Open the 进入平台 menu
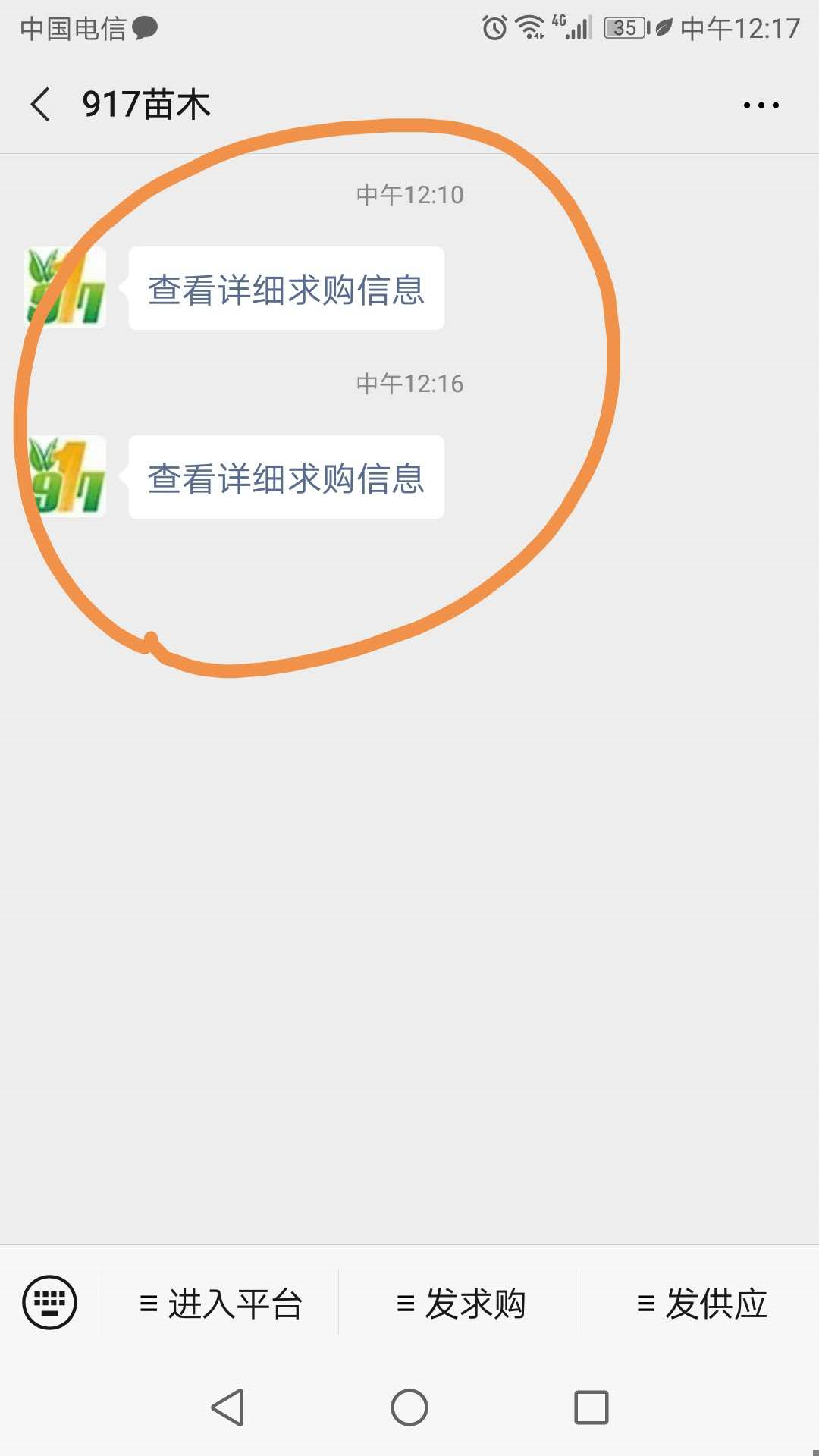Viewport: 819px width, 1456px height. coord(221,1304)
